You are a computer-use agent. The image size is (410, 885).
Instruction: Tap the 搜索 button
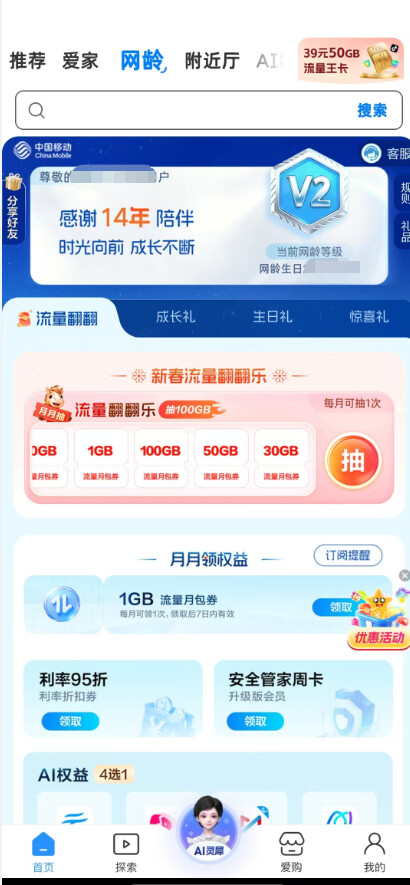coord(372,110)
